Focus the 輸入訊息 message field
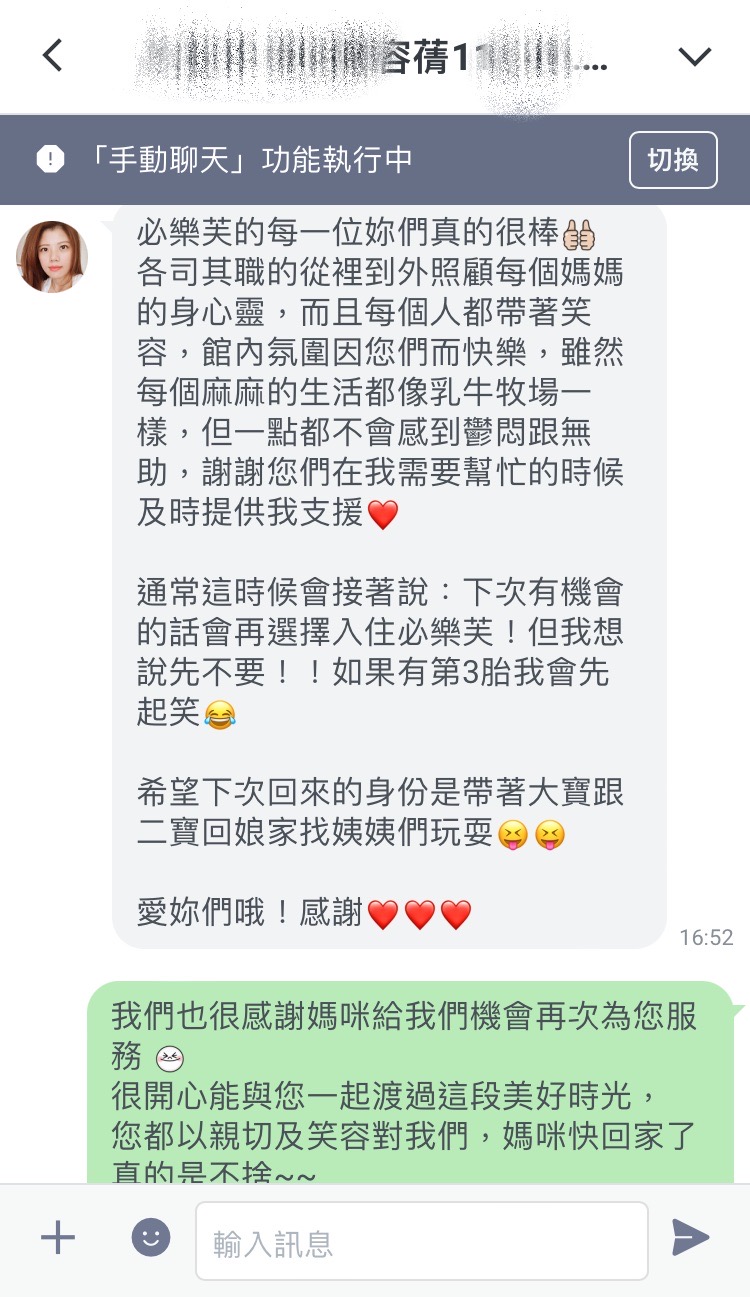The image size is (750, 1297). pyautogui.click(x=421, y=1241)
